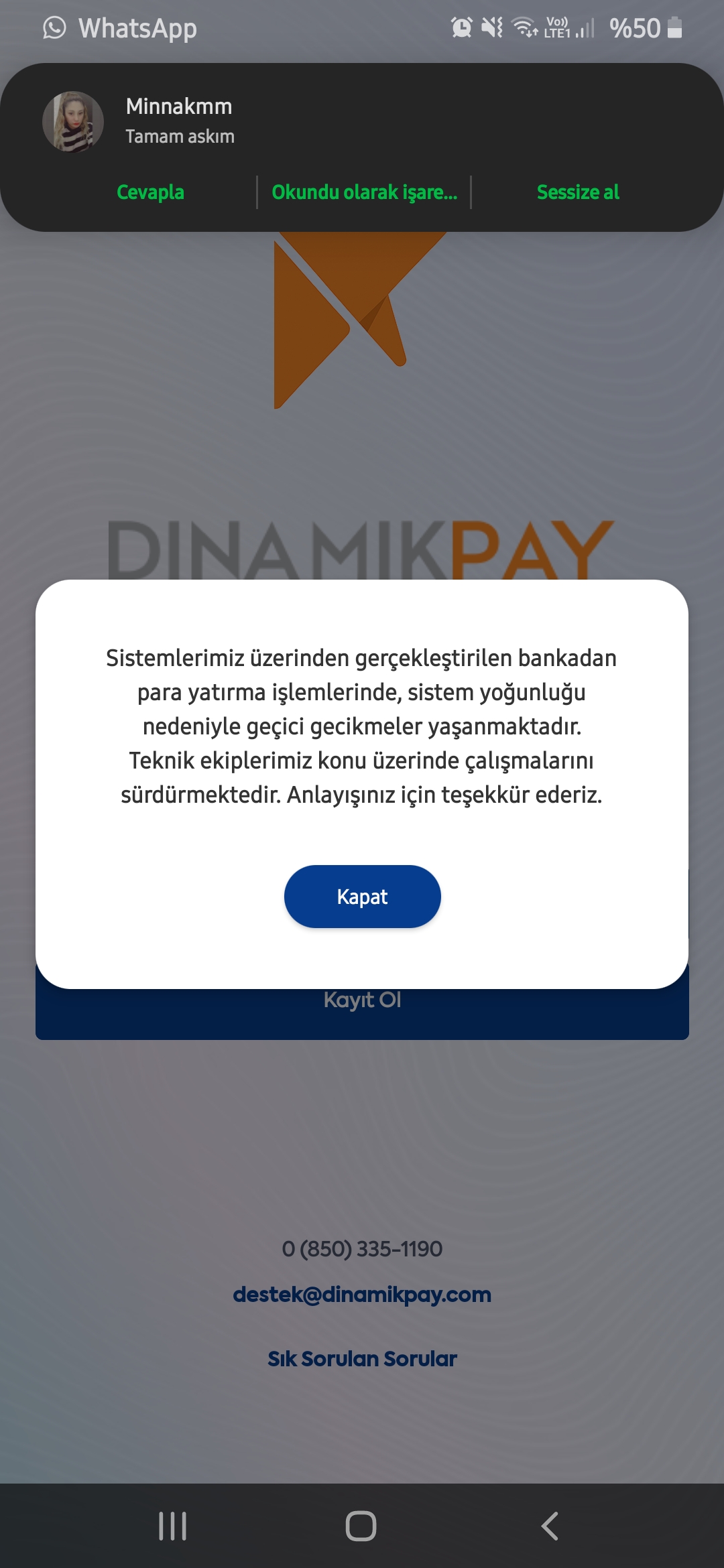Screen dimensions: 724x1568
Task: Mark the WhatsApp message as read
Action: click(364, 192)
